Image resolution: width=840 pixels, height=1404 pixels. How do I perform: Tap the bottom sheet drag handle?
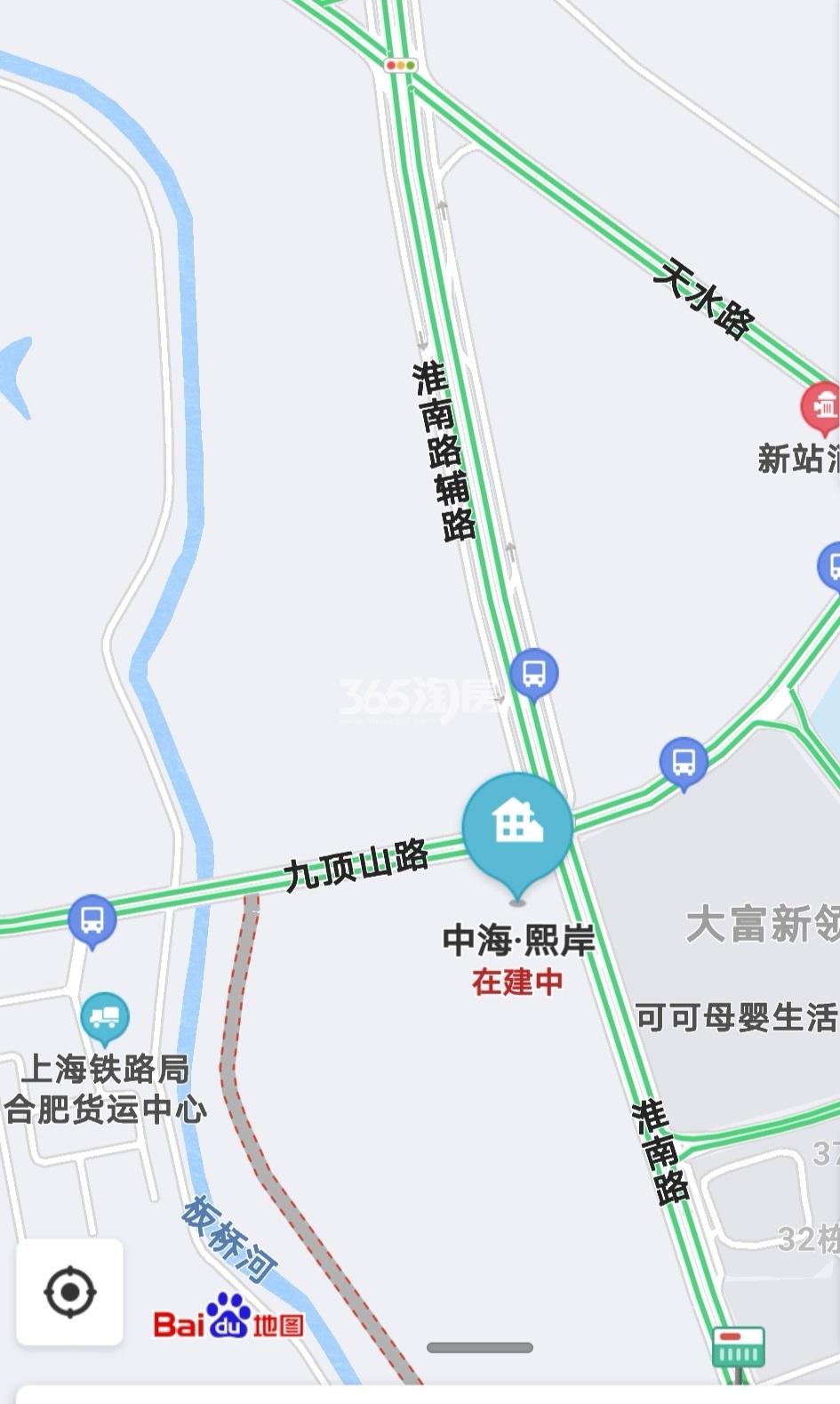(480, 1348)
